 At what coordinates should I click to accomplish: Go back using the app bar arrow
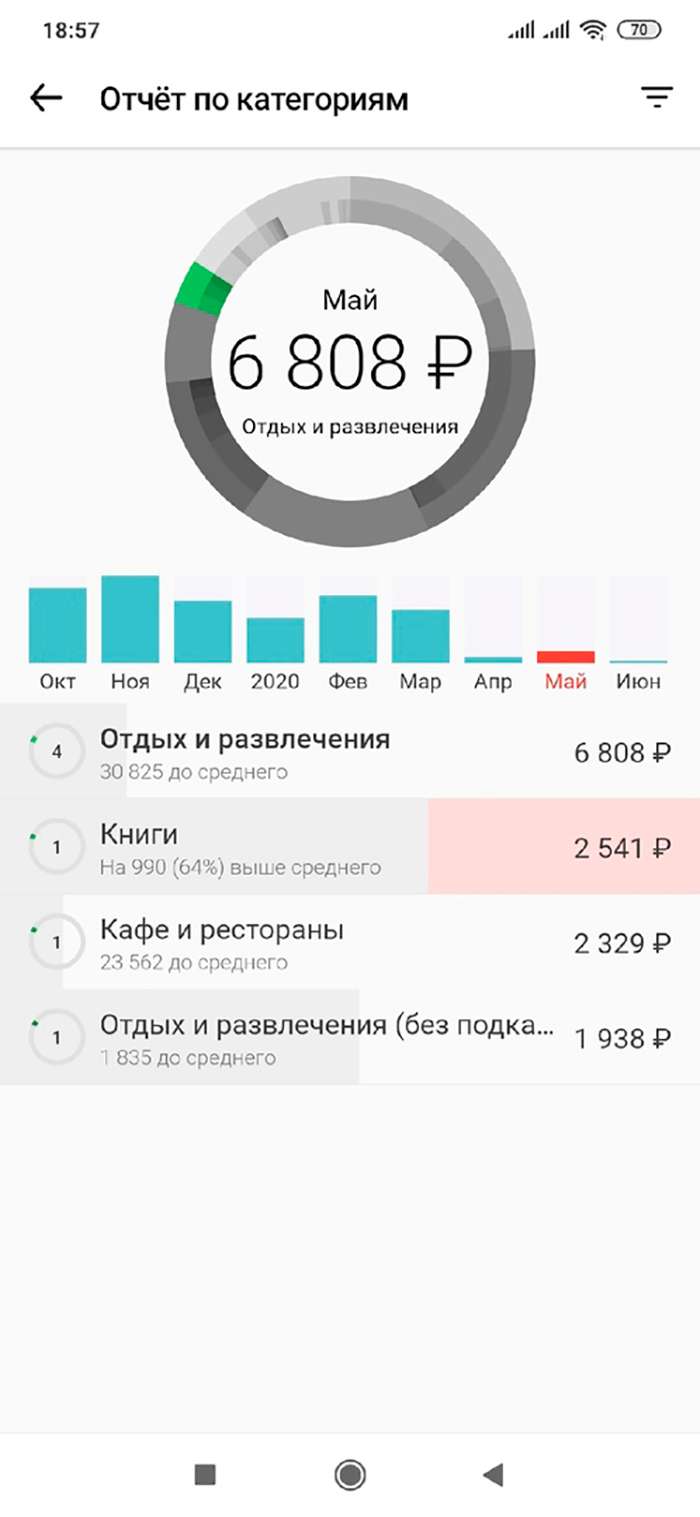[x=46, y=98]
